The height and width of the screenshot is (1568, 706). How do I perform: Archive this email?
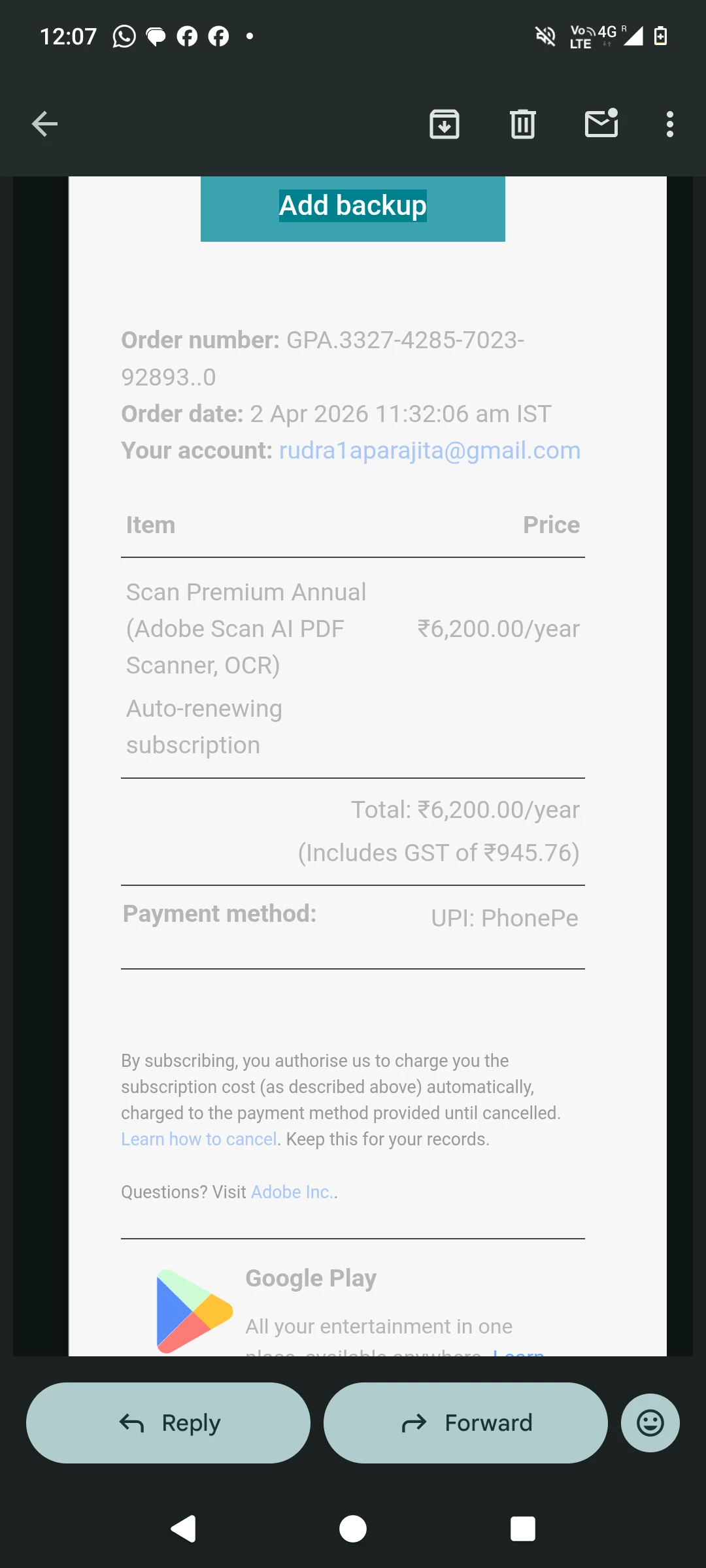coord(445,124)
